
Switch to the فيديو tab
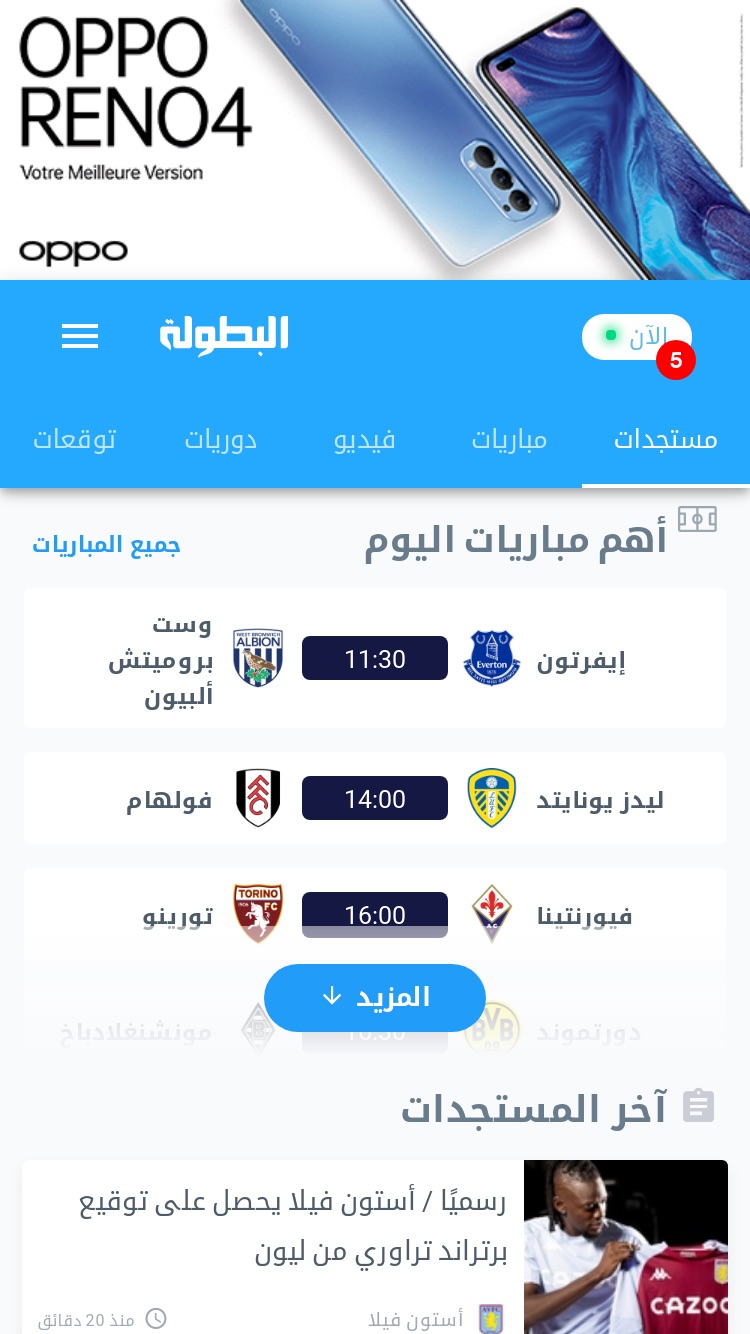click(x=365, y=439)
